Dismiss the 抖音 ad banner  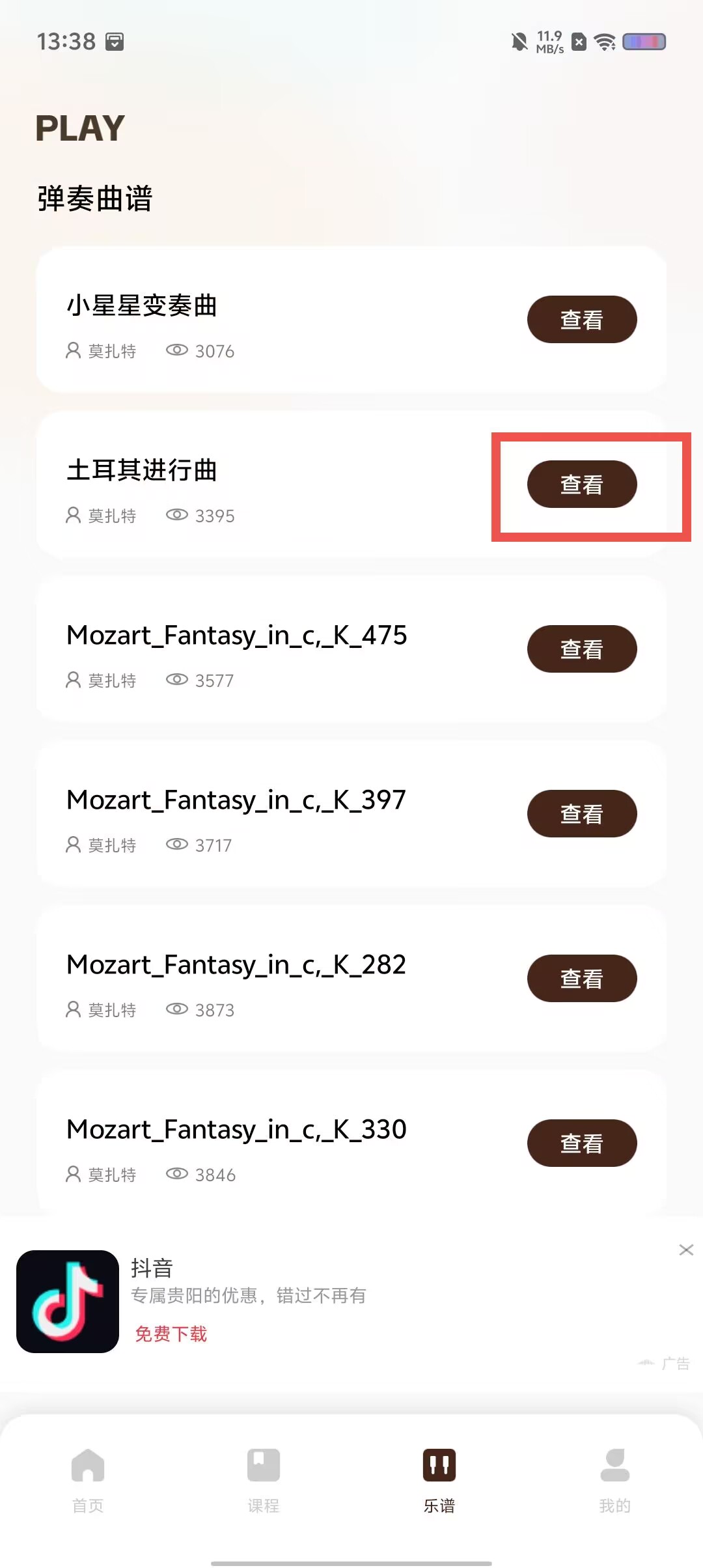[686, 1250]
